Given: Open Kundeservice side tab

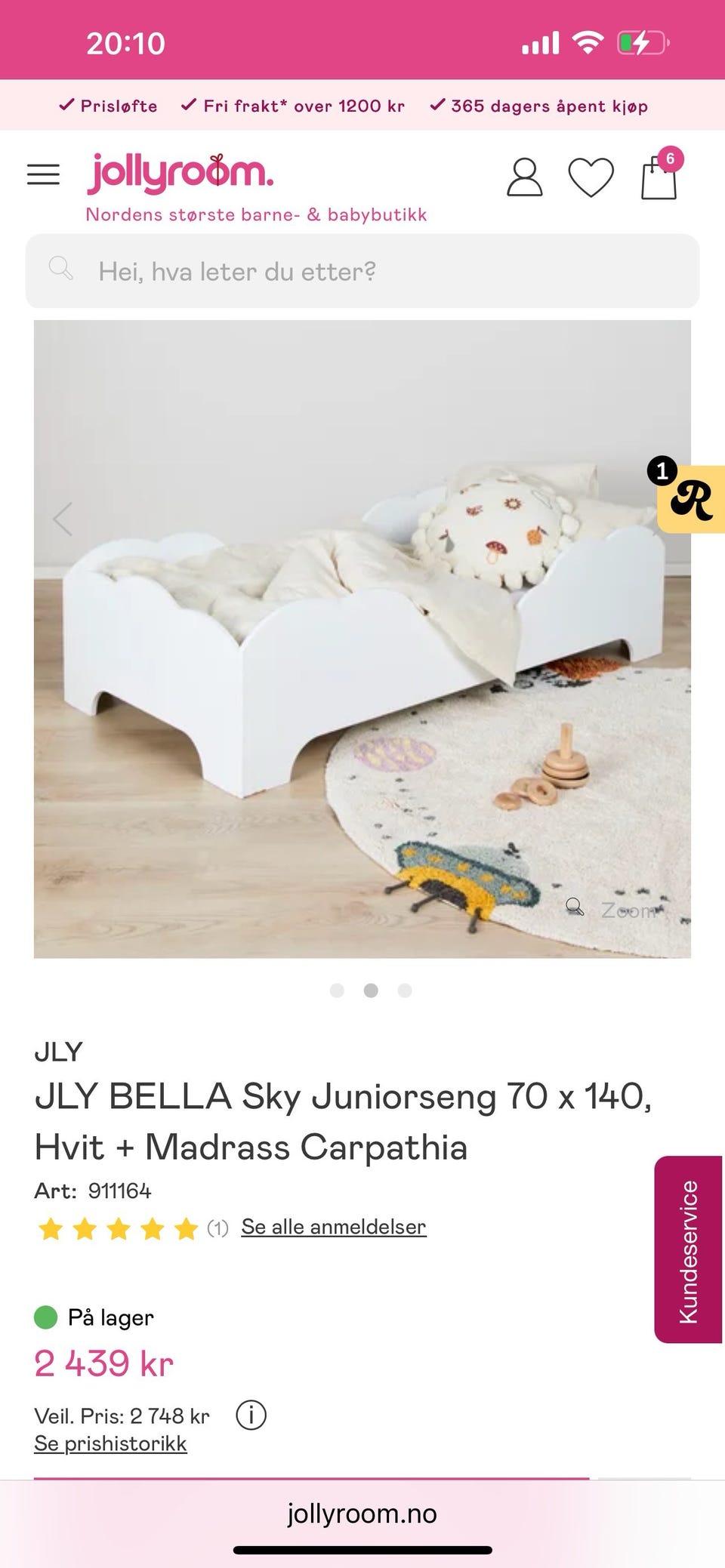Looking at the screenshot, I should pos(688,1249).
